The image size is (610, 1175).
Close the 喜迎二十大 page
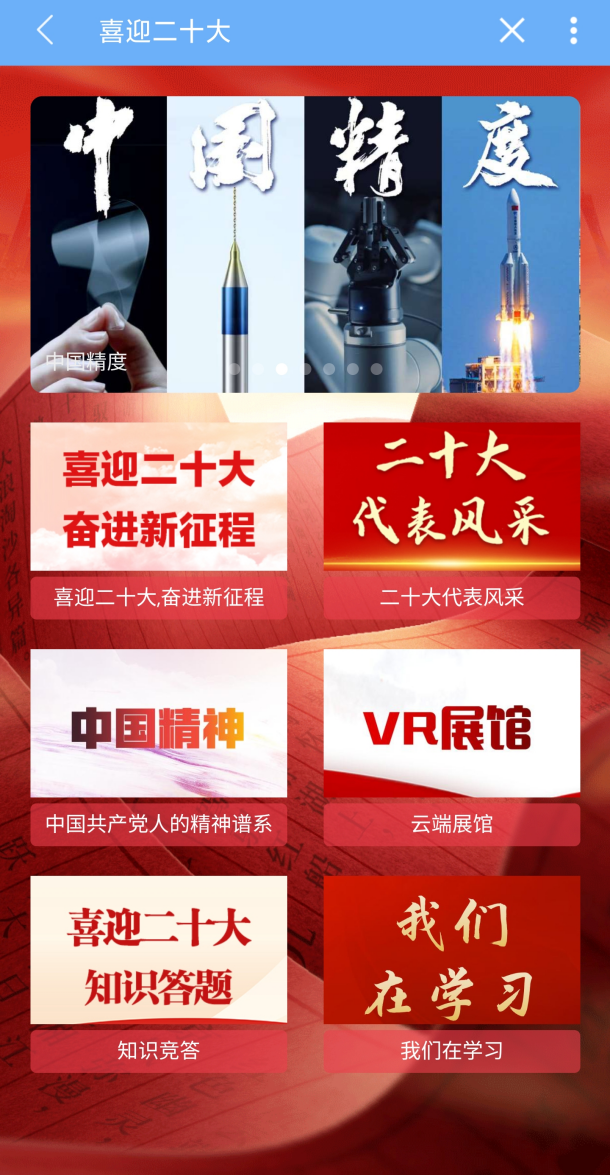[x=512, y=31]
